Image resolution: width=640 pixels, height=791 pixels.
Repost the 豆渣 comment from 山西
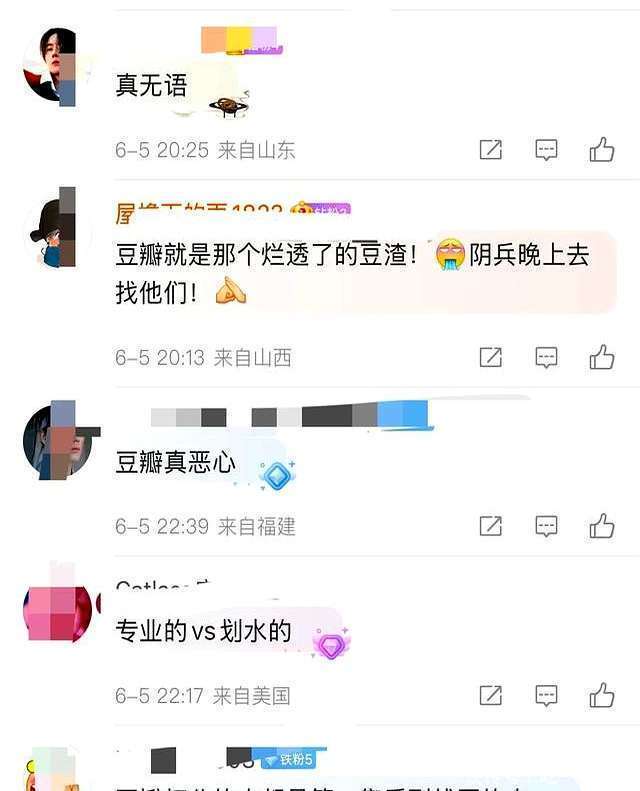pos(490,357)
